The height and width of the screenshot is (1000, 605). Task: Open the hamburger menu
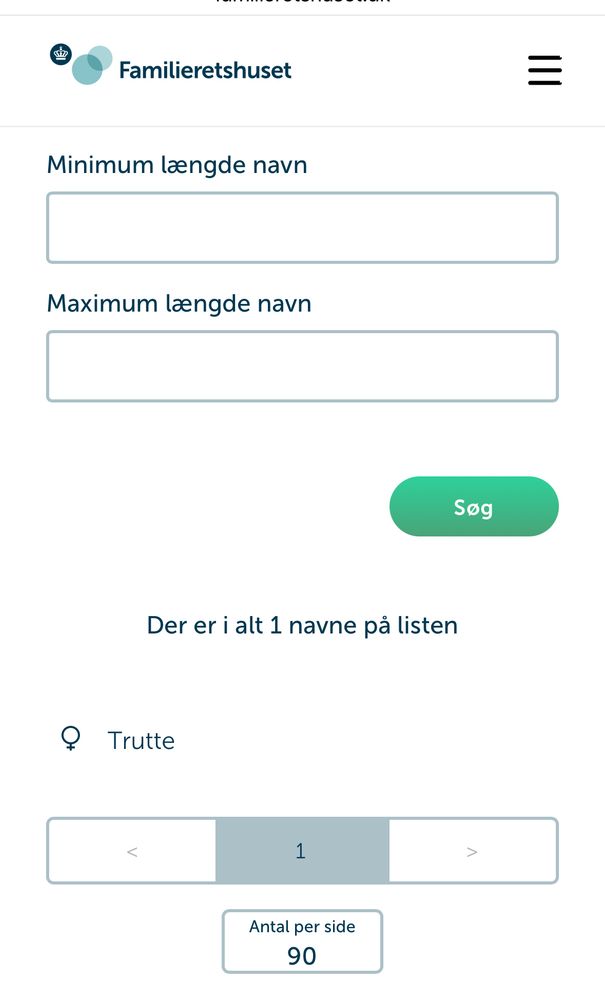coord(545,70)
